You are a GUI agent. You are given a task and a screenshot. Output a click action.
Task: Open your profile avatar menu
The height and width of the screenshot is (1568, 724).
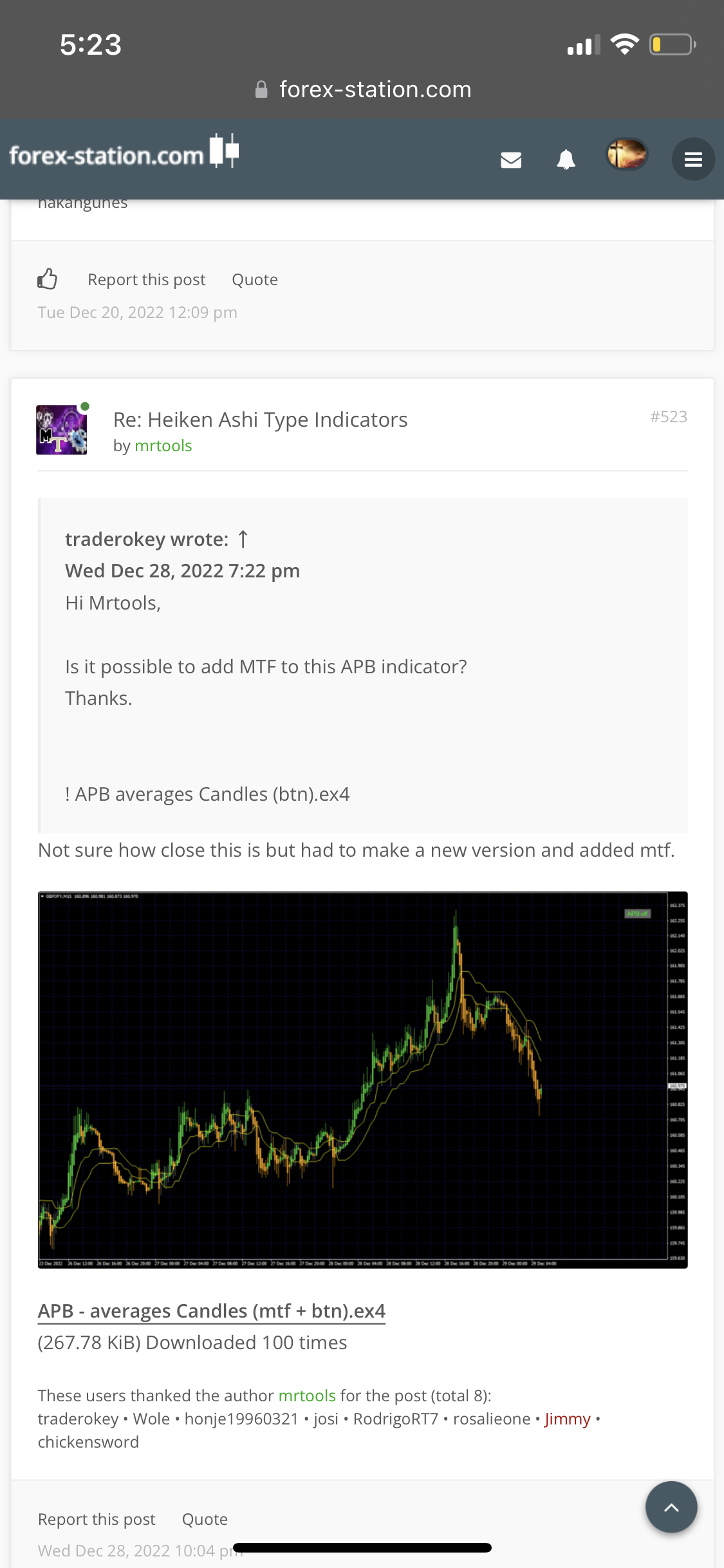pos(627,155)
